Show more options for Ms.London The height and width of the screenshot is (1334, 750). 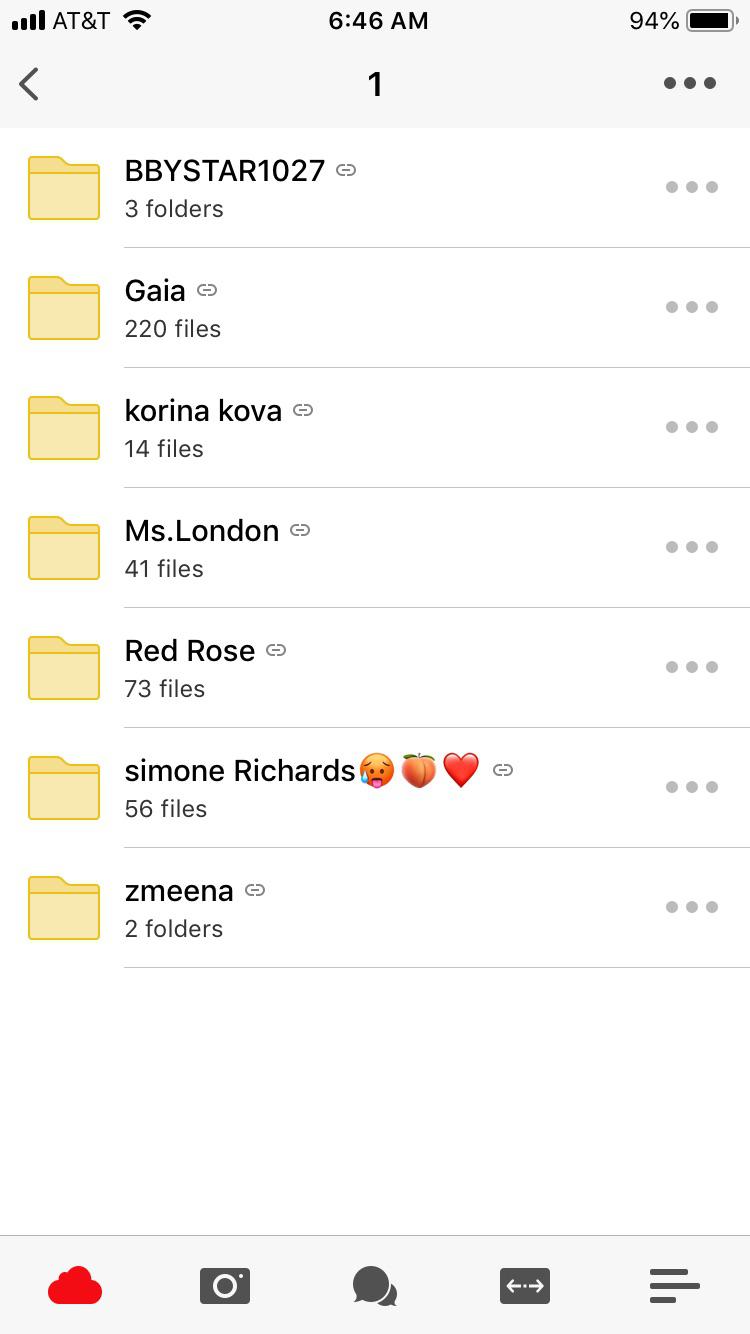pyautogui.click(x=692, y=548)
